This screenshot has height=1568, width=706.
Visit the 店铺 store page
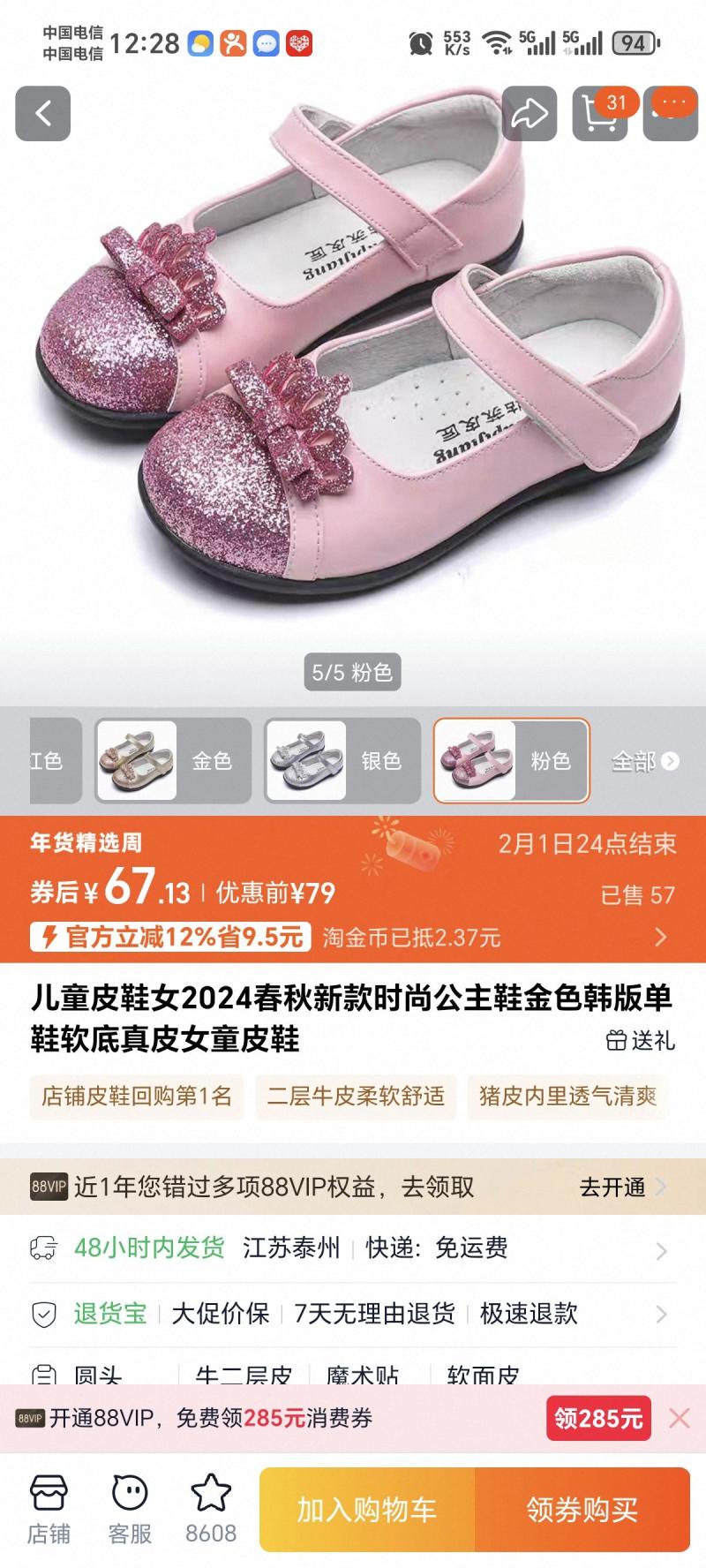tap(49, 1510)
